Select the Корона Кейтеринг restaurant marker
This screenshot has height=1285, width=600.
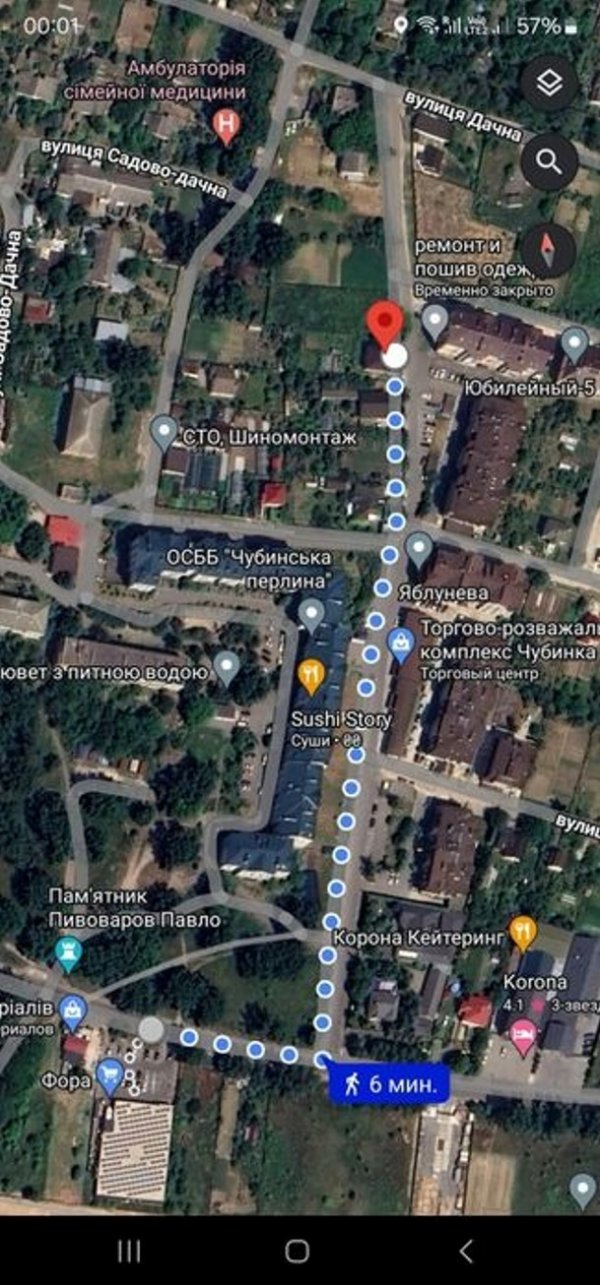(522, 932)
